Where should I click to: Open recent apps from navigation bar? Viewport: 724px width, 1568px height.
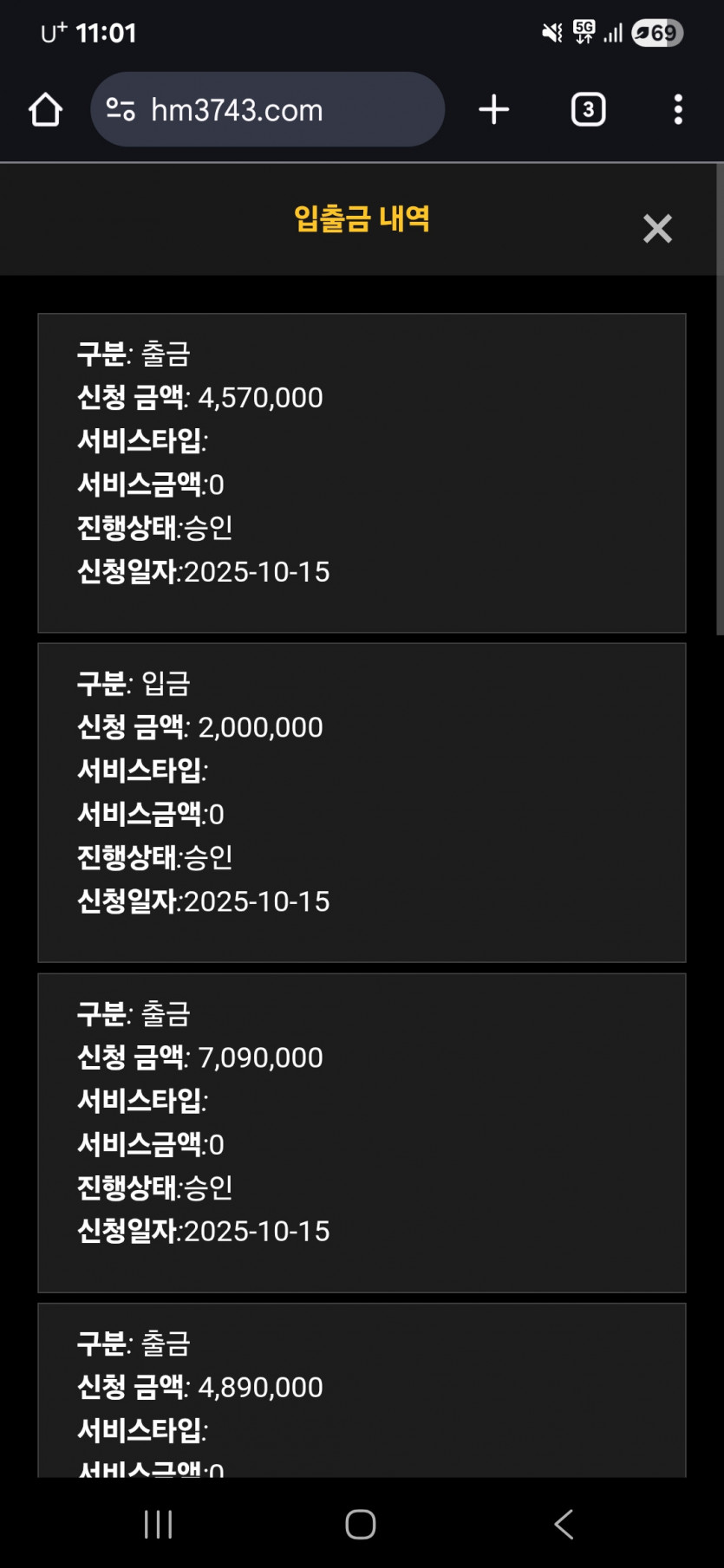pyautogui.click(x=159, y=1524)
